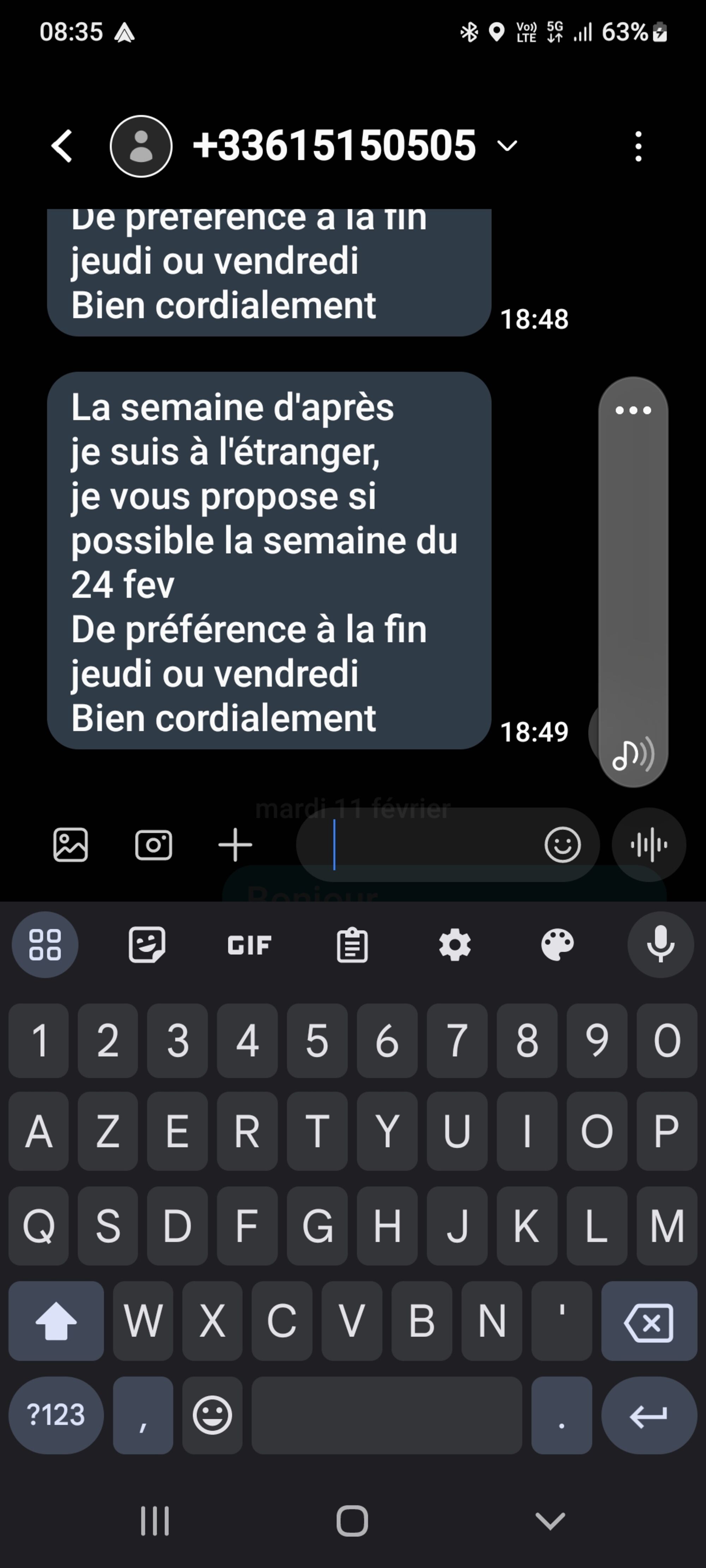Open the three-dot overflow menu
This screenshot has height=1568, width=706.
[x=638, y=146]
